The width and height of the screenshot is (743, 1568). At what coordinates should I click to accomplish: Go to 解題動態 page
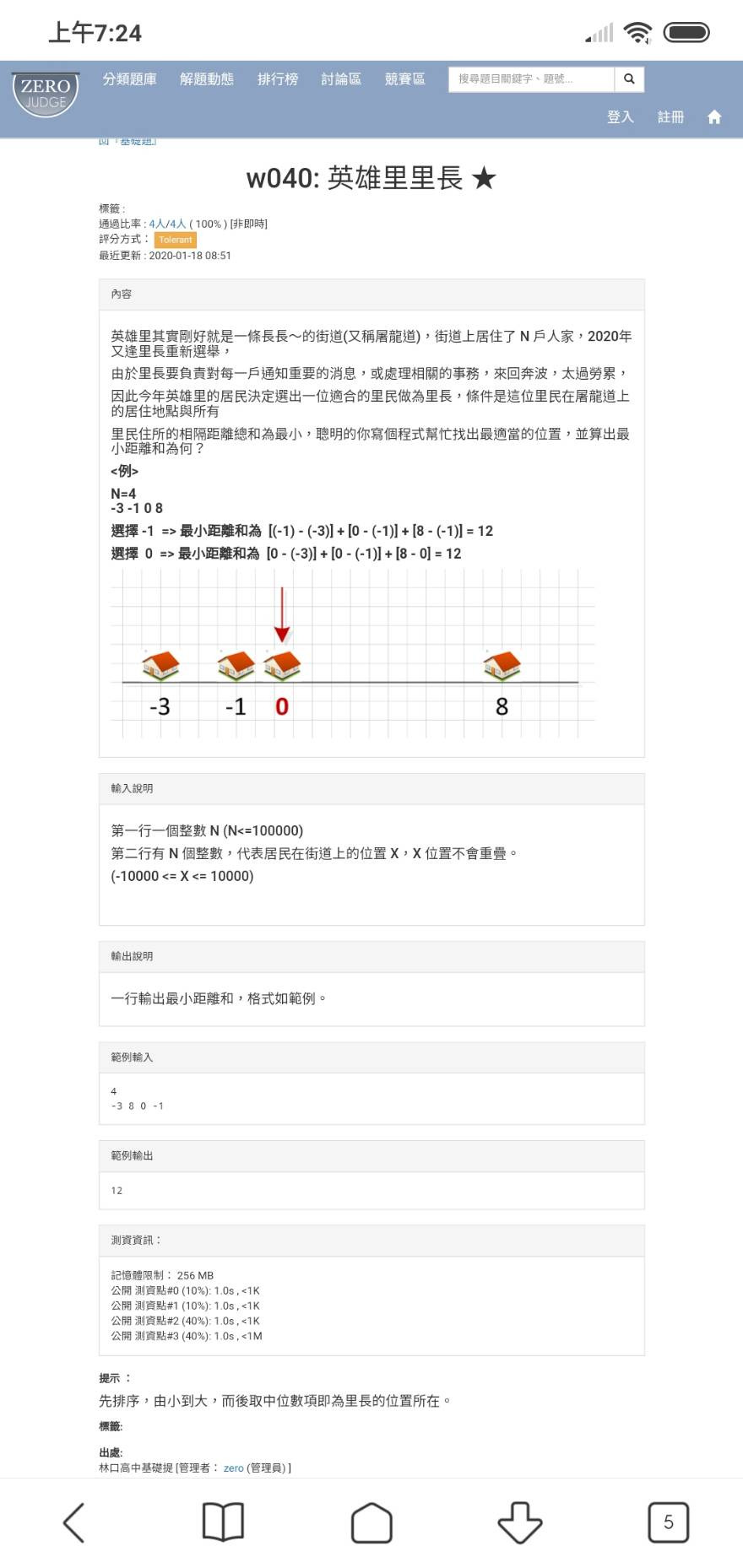tap(207, 79)
